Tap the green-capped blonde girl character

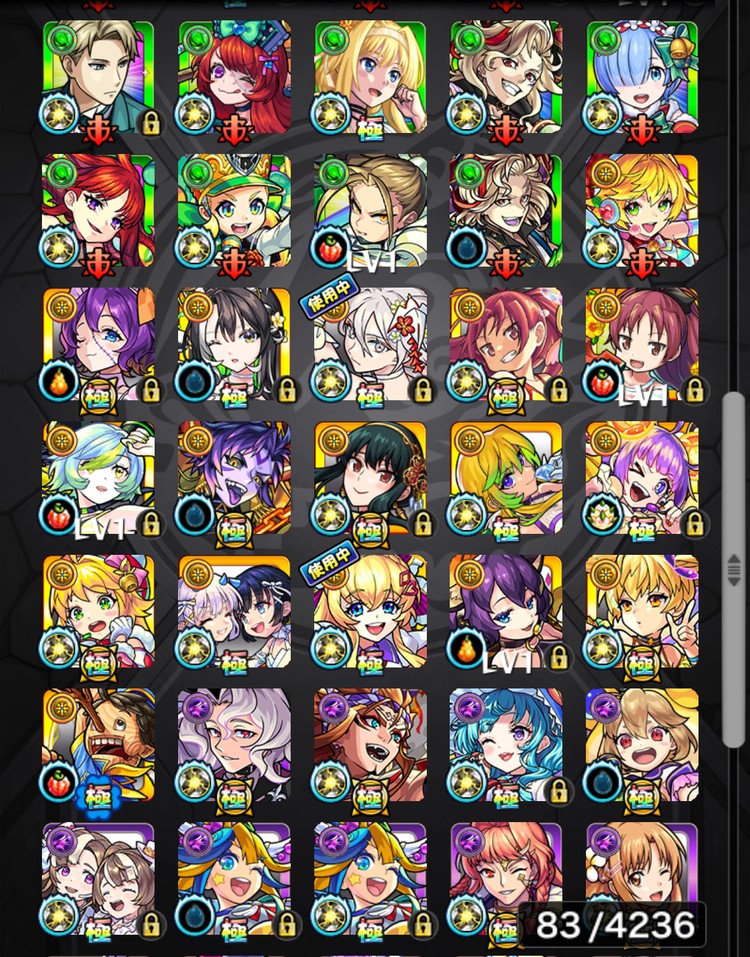point(234,210)
